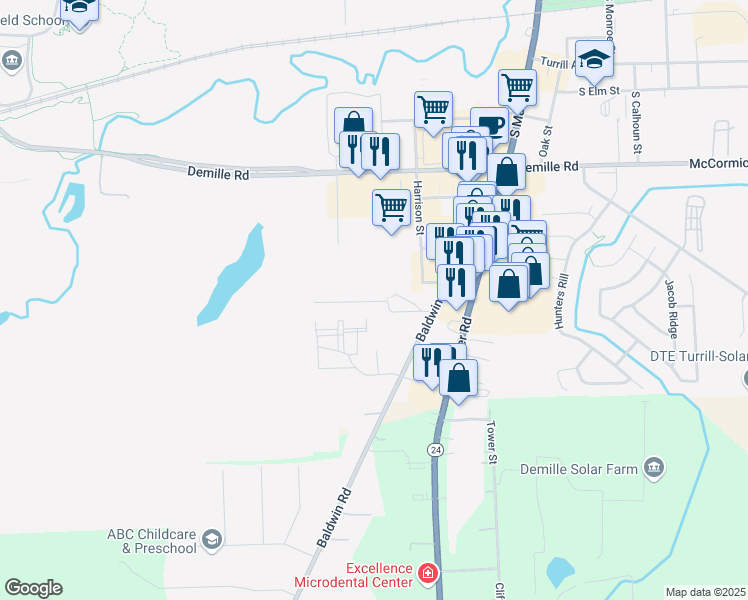The image size is (748, 600).
Task: Select the shopping bag marker on Demille Rd
Action: tap(507, 173)
